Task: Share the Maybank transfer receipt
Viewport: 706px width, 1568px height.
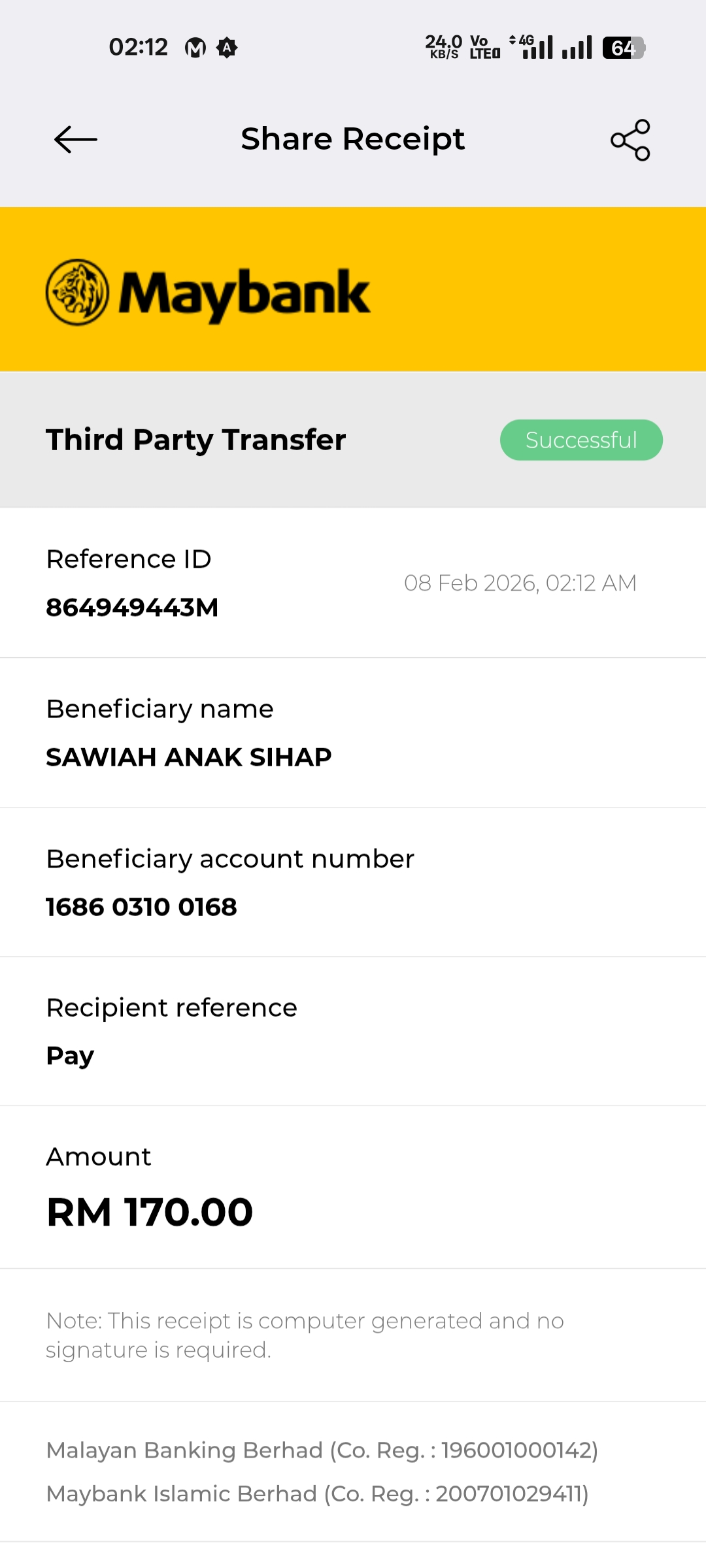Action: tap(630, 140)
